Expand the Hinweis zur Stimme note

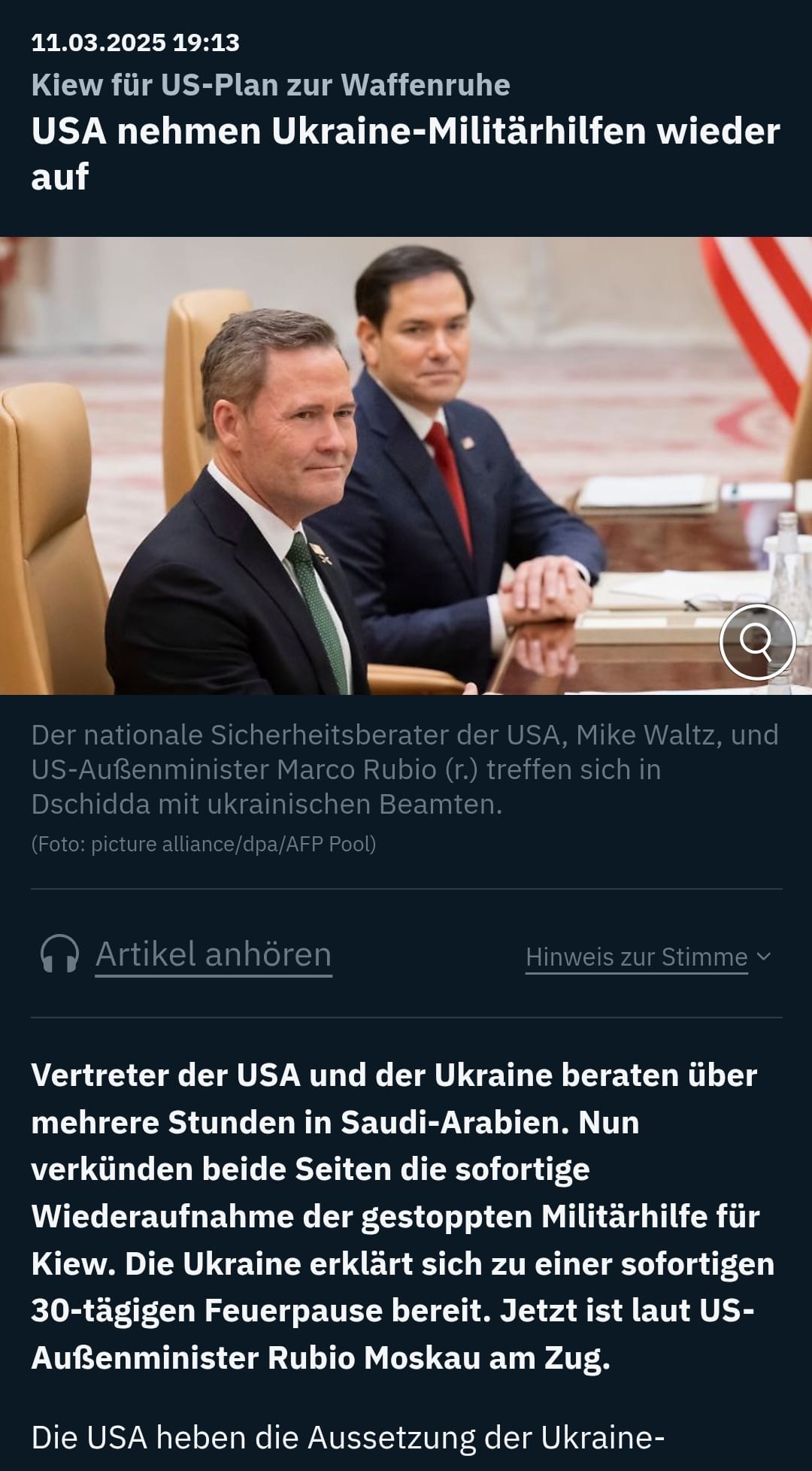(x=648, y=957)
